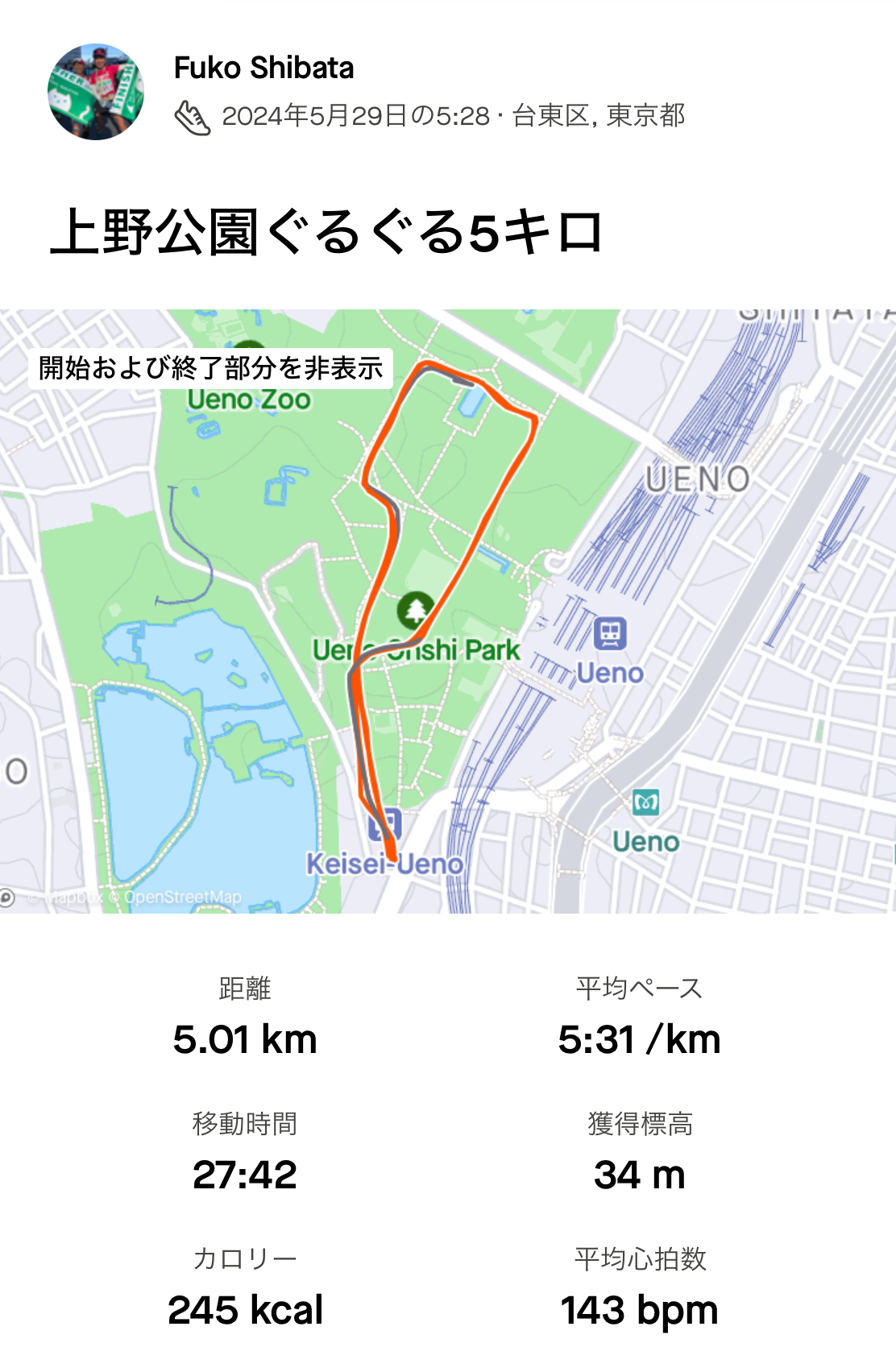The width and height of the screenshot is (896, 1368).
Task: Open the 上野公園ぐるぐる5キロ activity title
Action: coord(326,232)
